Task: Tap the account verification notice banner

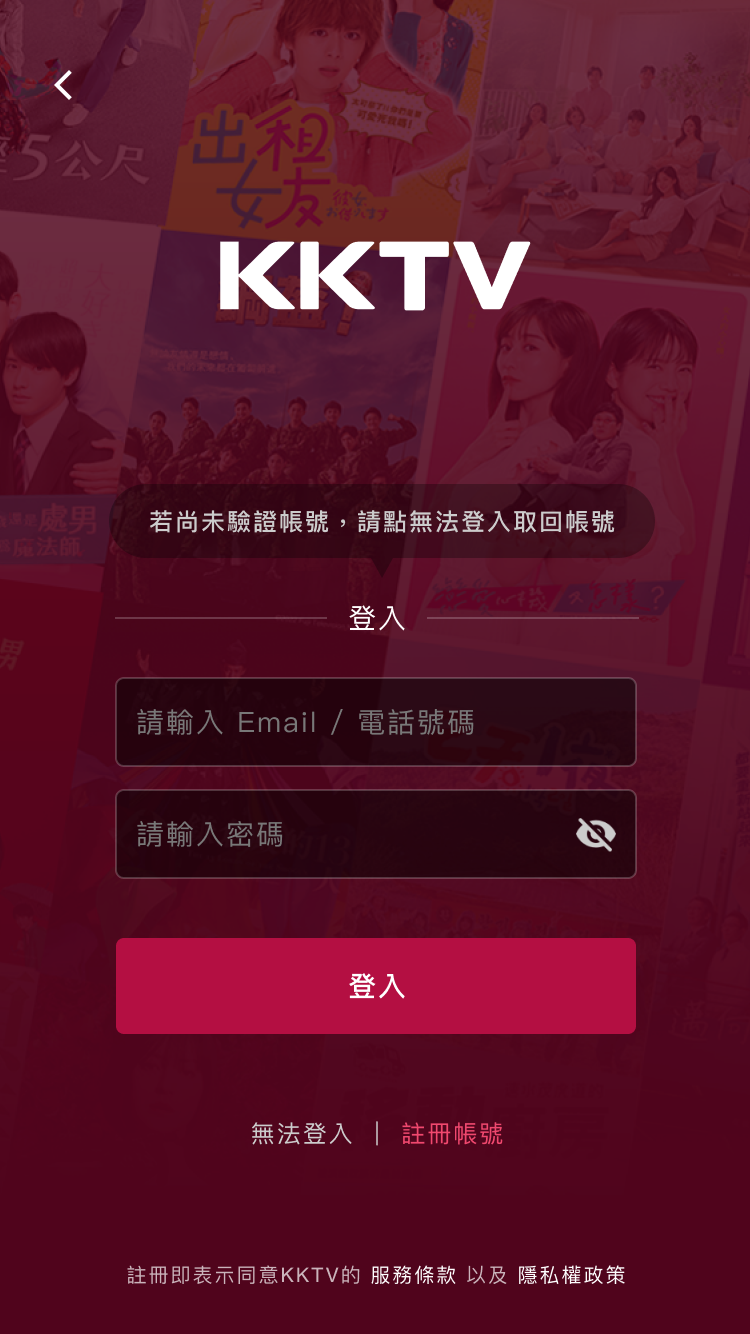Action: tap(375, 521)
